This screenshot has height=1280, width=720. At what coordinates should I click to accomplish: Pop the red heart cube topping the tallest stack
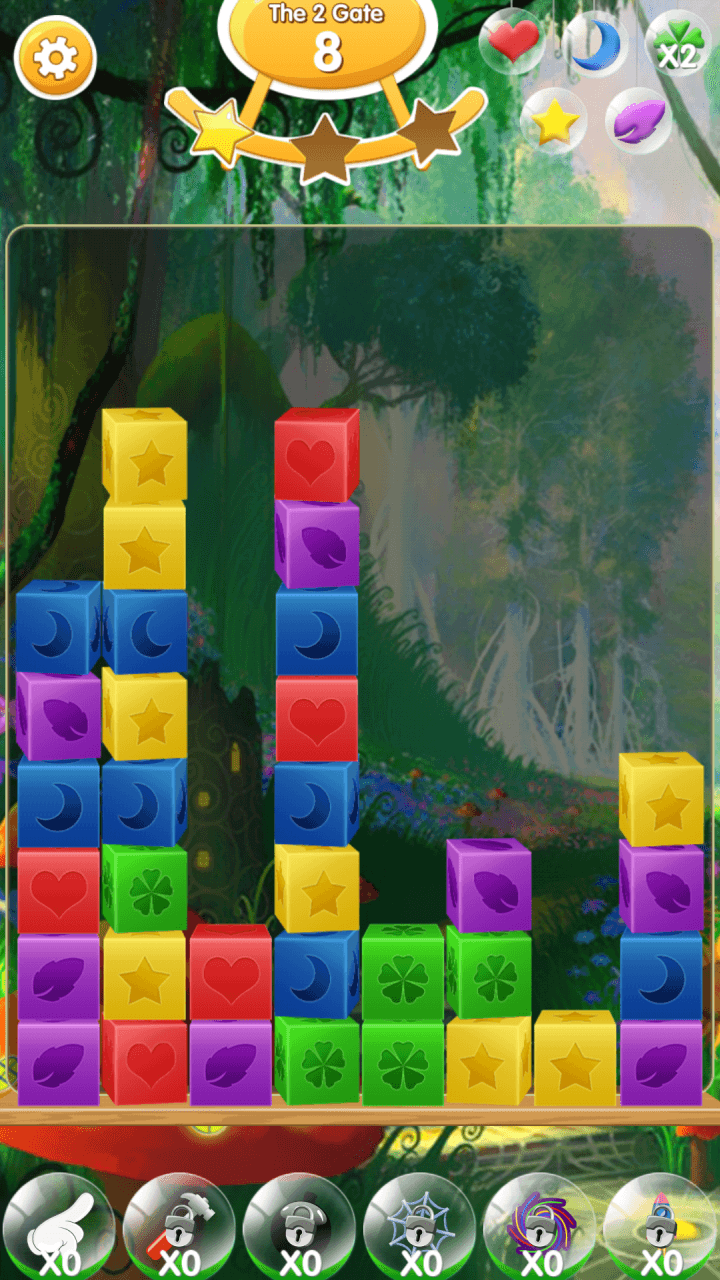tap(317, 456)
